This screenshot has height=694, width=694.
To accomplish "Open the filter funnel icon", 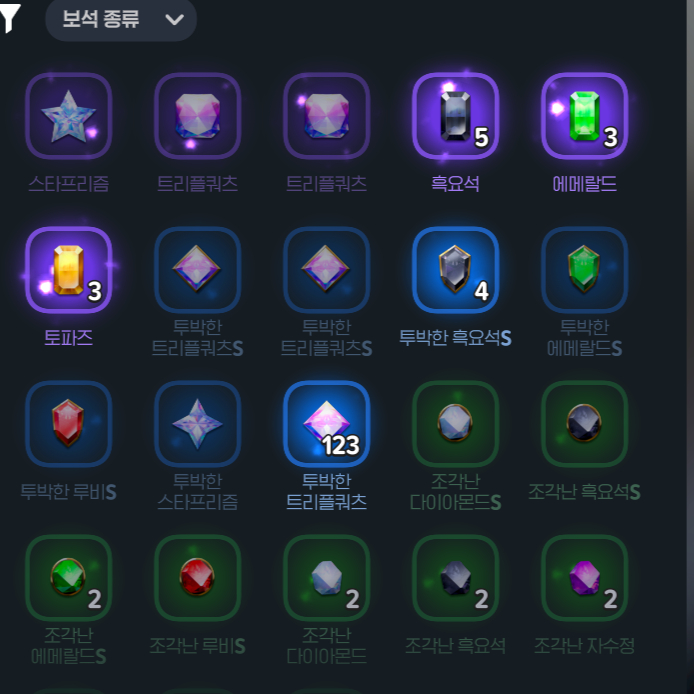I will (x=10, y=18).
